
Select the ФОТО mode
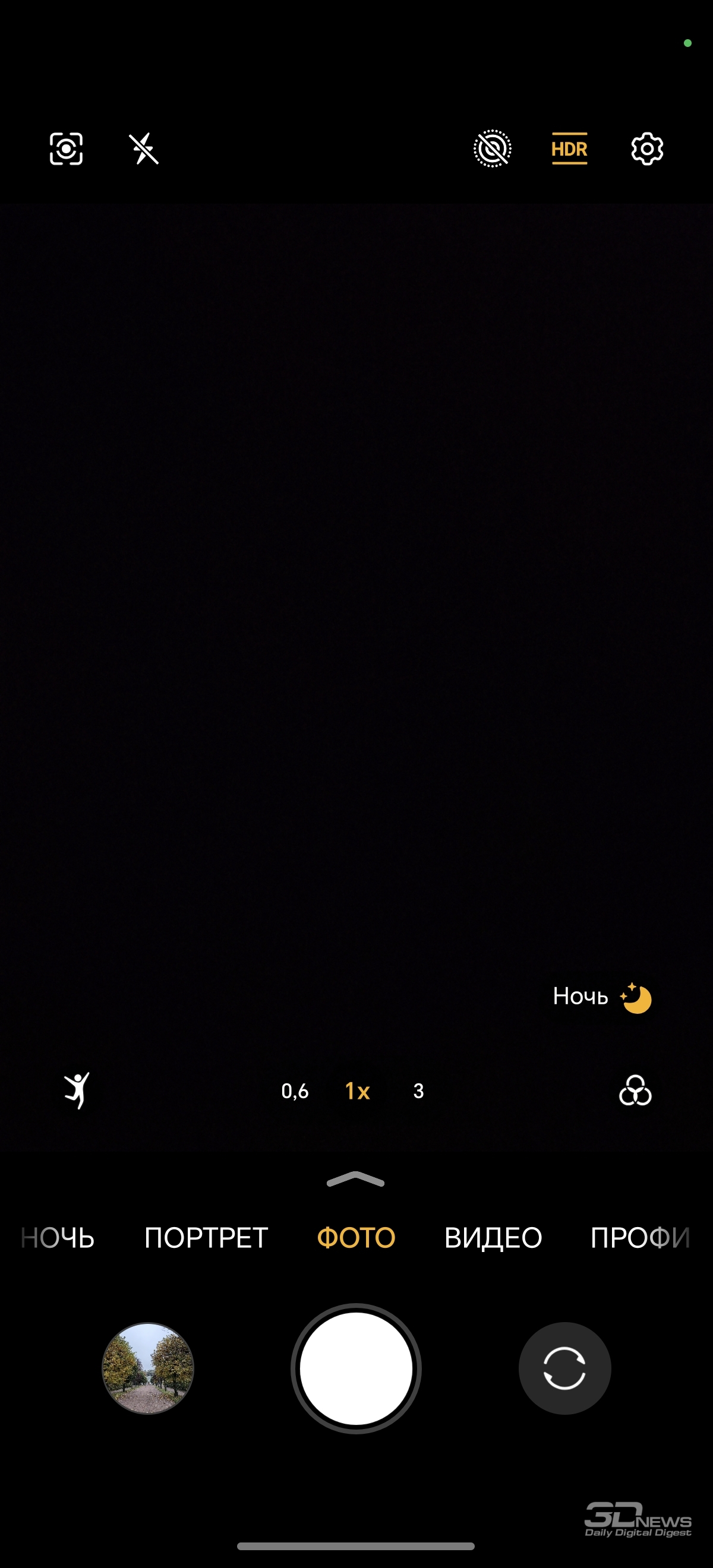point(356,1238)
